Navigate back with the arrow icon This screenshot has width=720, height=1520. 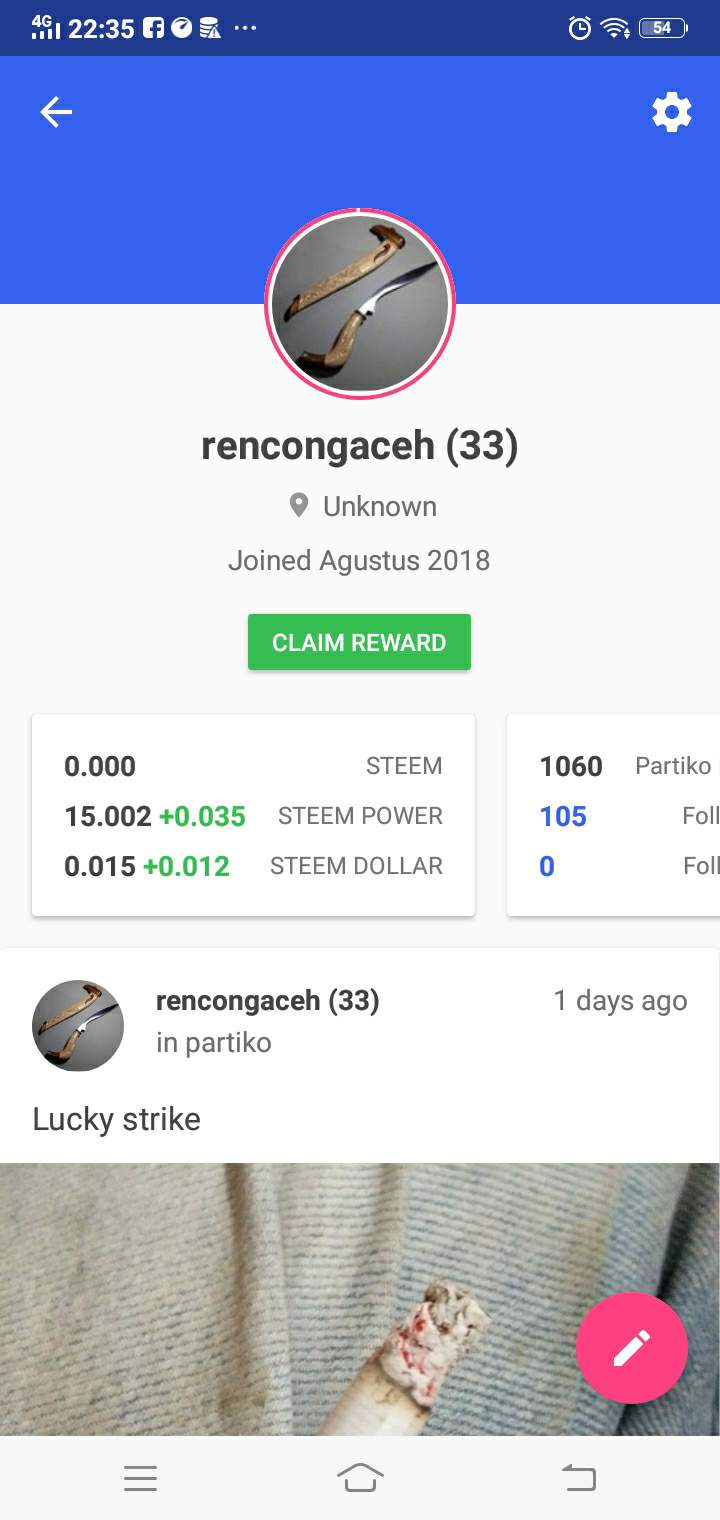point(55,112)
